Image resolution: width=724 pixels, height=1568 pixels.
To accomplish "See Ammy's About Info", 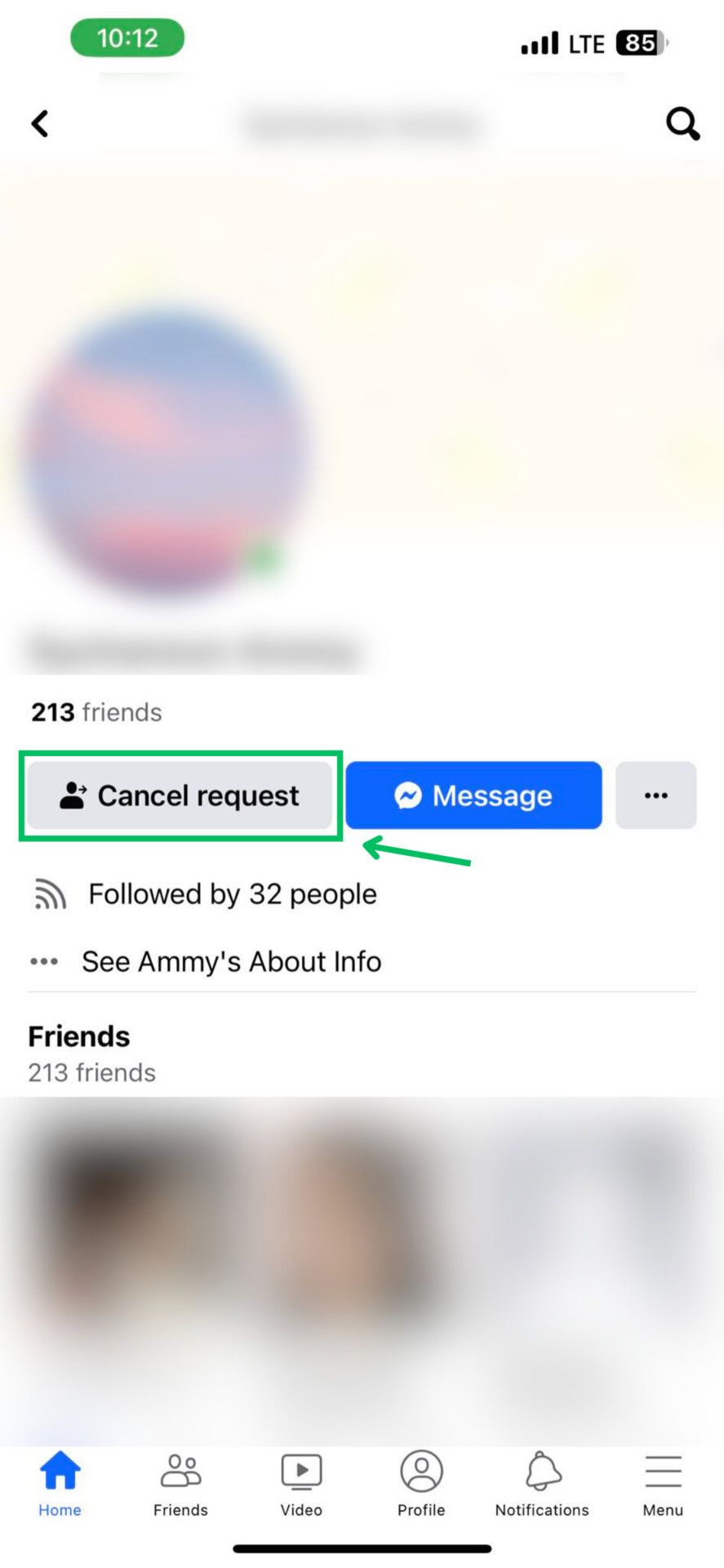I will [x=231, y=962].
